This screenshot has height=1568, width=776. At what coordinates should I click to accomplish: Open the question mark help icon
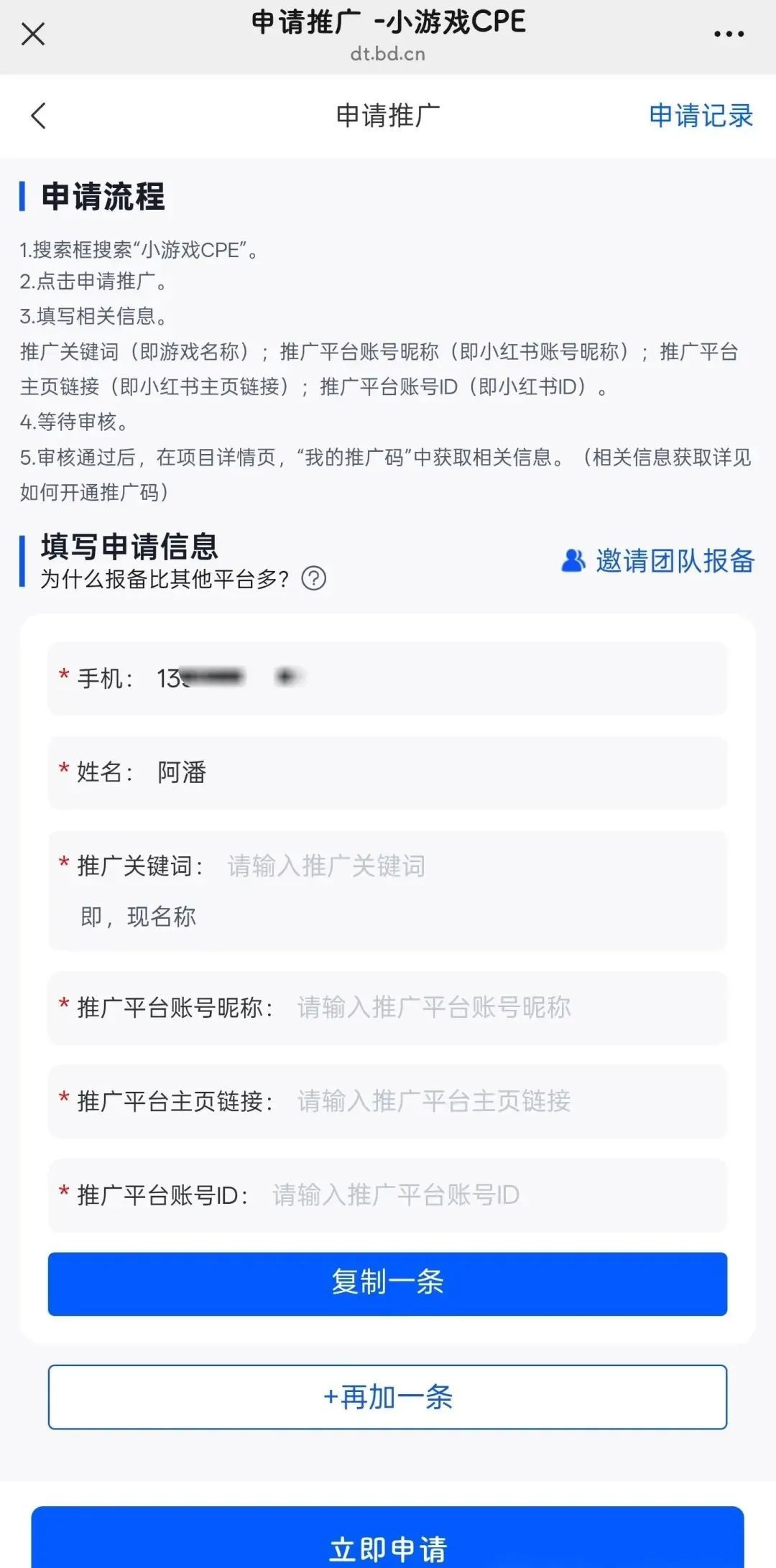pos(314,578)
